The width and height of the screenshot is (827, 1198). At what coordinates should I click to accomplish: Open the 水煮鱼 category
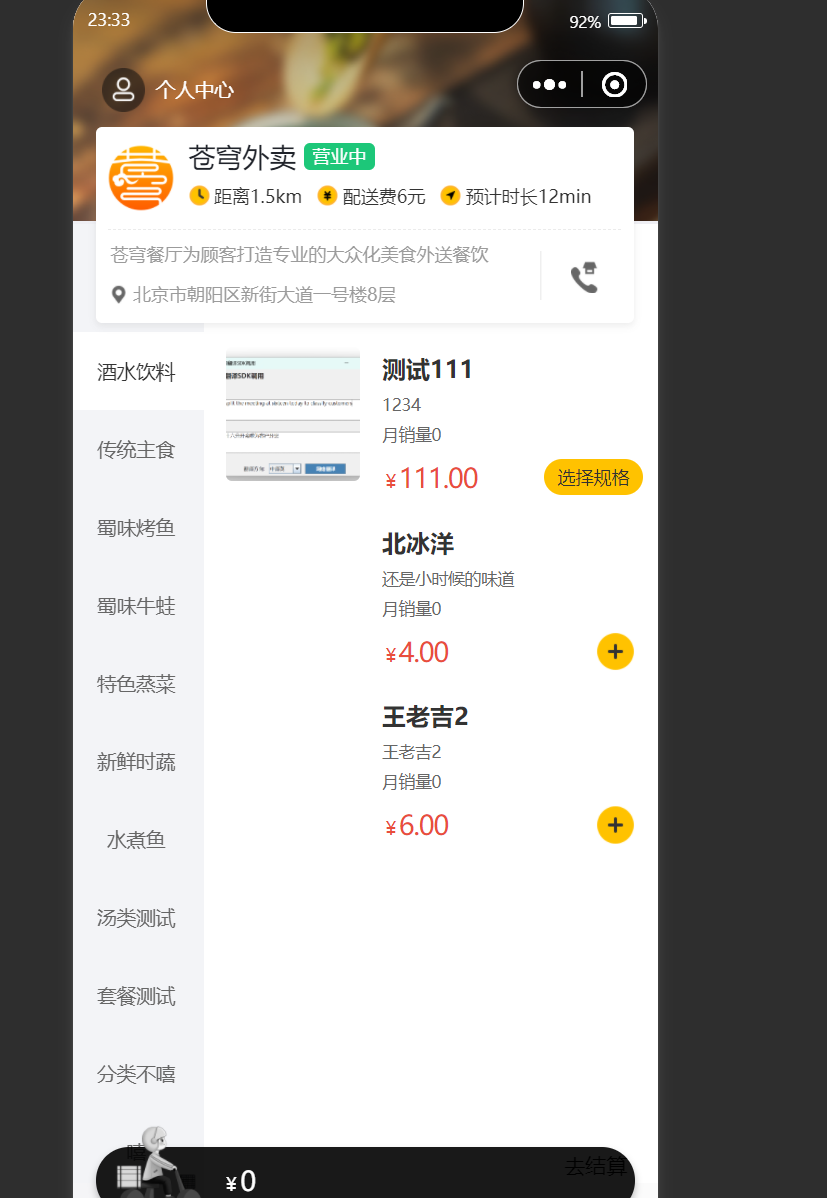click(x=136, y=840)
